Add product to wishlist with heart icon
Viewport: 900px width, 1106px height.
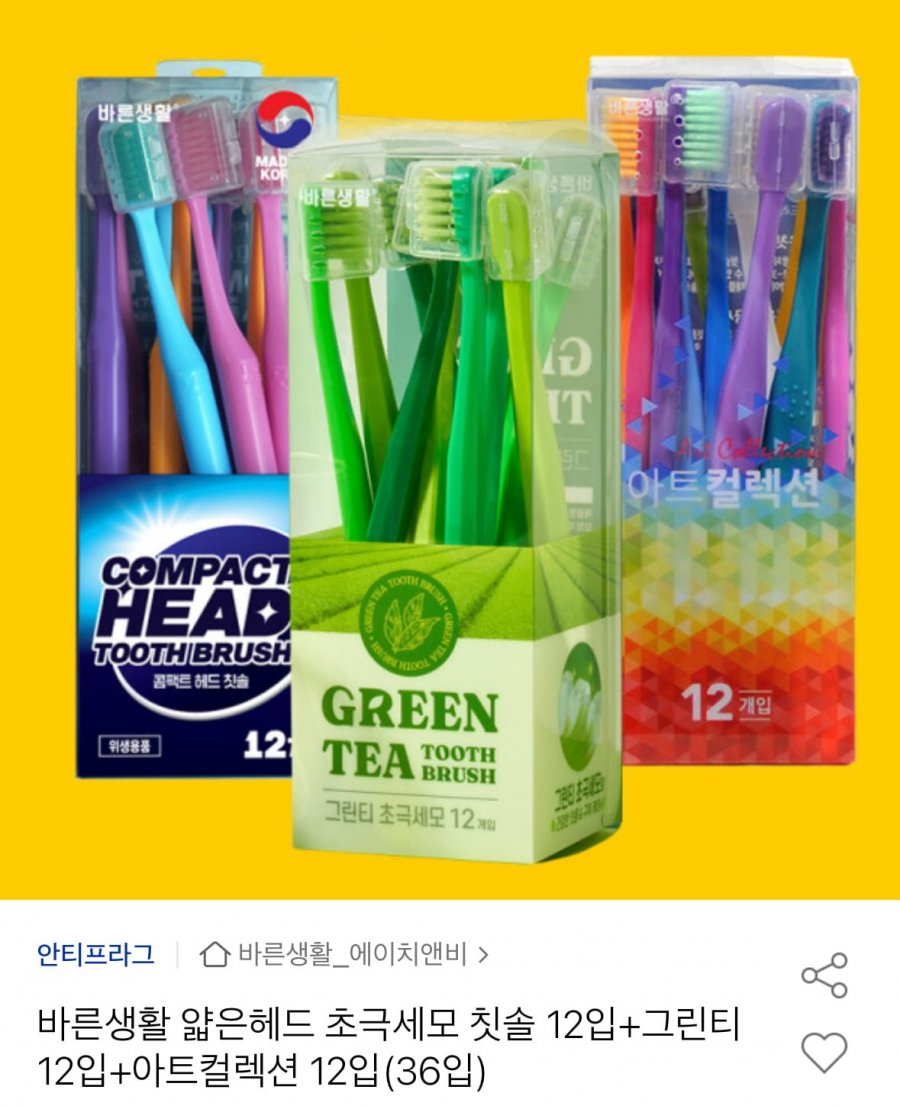coord(825,1052)
